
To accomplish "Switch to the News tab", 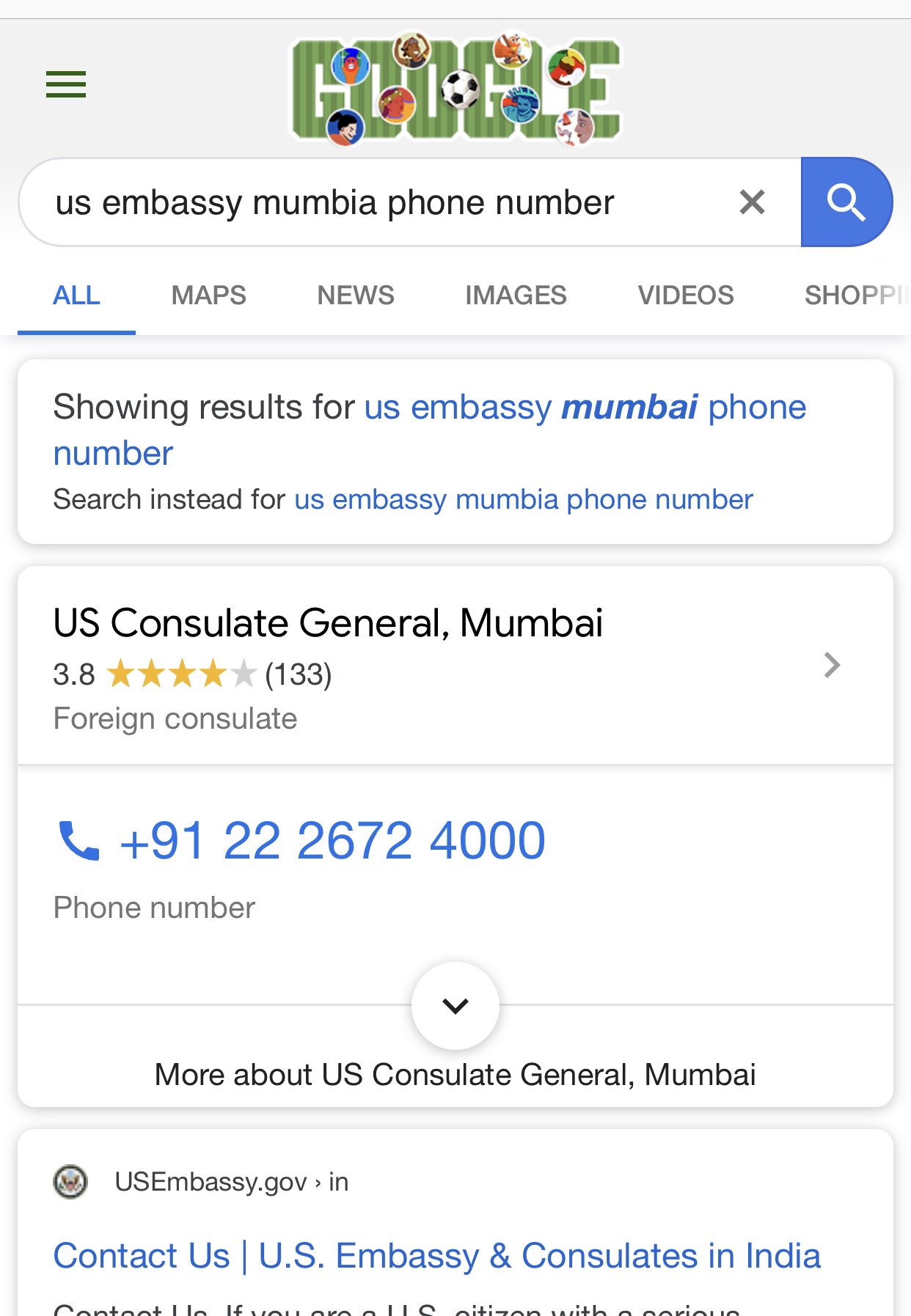I will coord(356,295).
